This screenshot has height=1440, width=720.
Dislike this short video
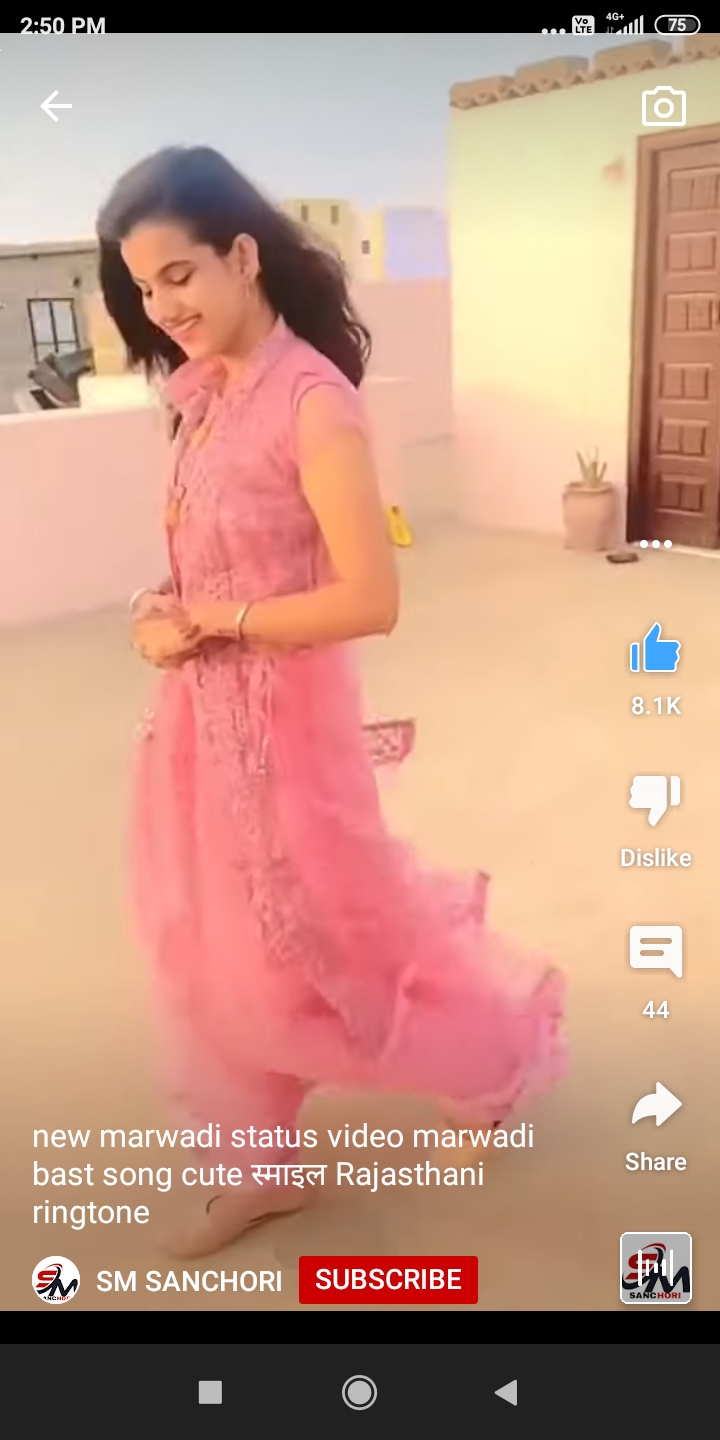tap(655, 801)
